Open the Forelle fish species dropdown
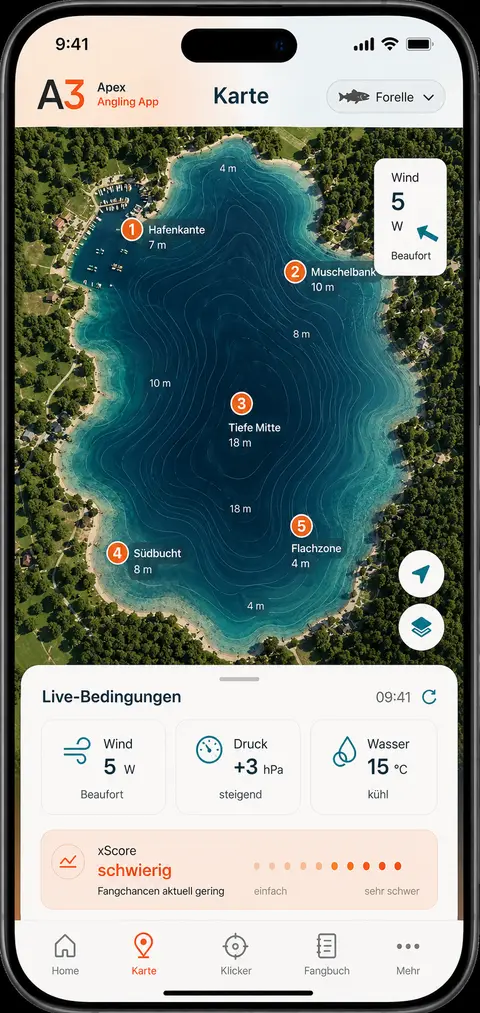 [386, 97]
